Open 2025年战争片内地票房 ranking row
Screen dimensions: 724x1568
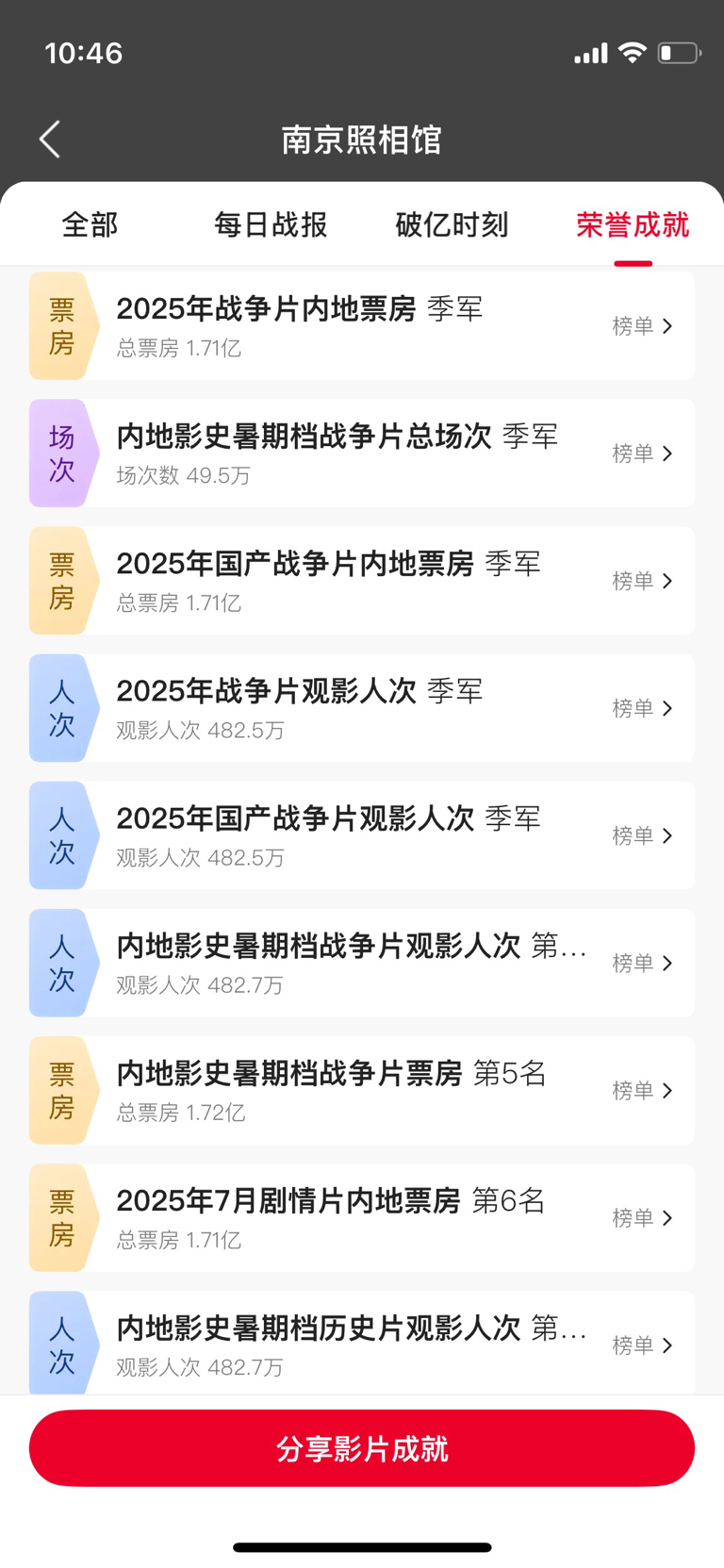[362, 326]
